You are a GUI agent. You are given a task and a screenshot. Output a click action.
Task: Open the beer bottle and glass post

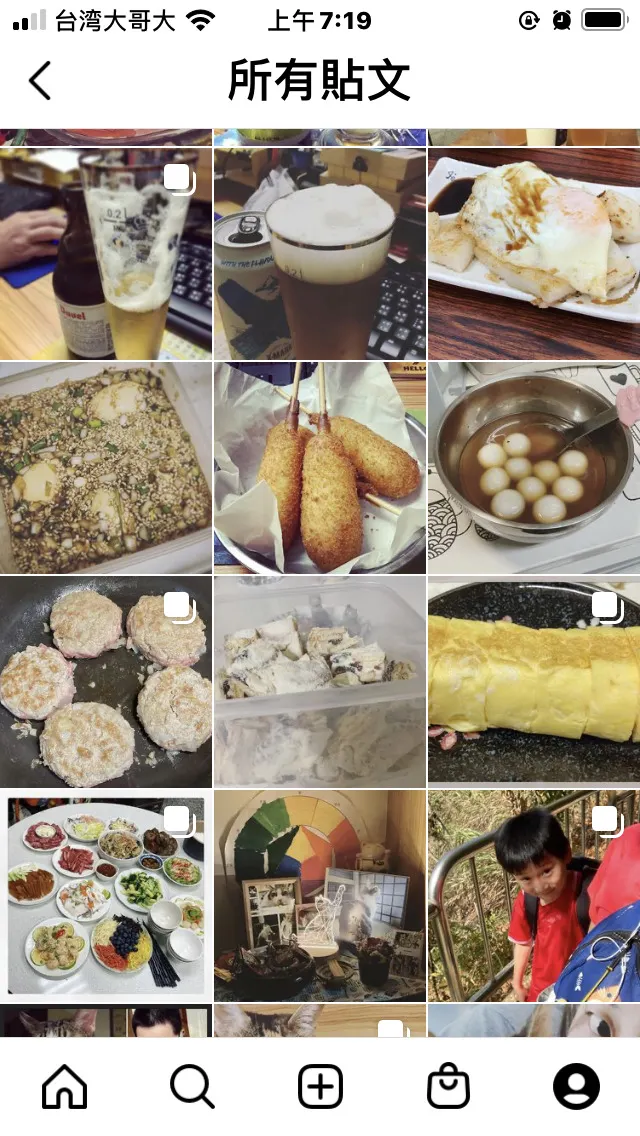(106, 254)
